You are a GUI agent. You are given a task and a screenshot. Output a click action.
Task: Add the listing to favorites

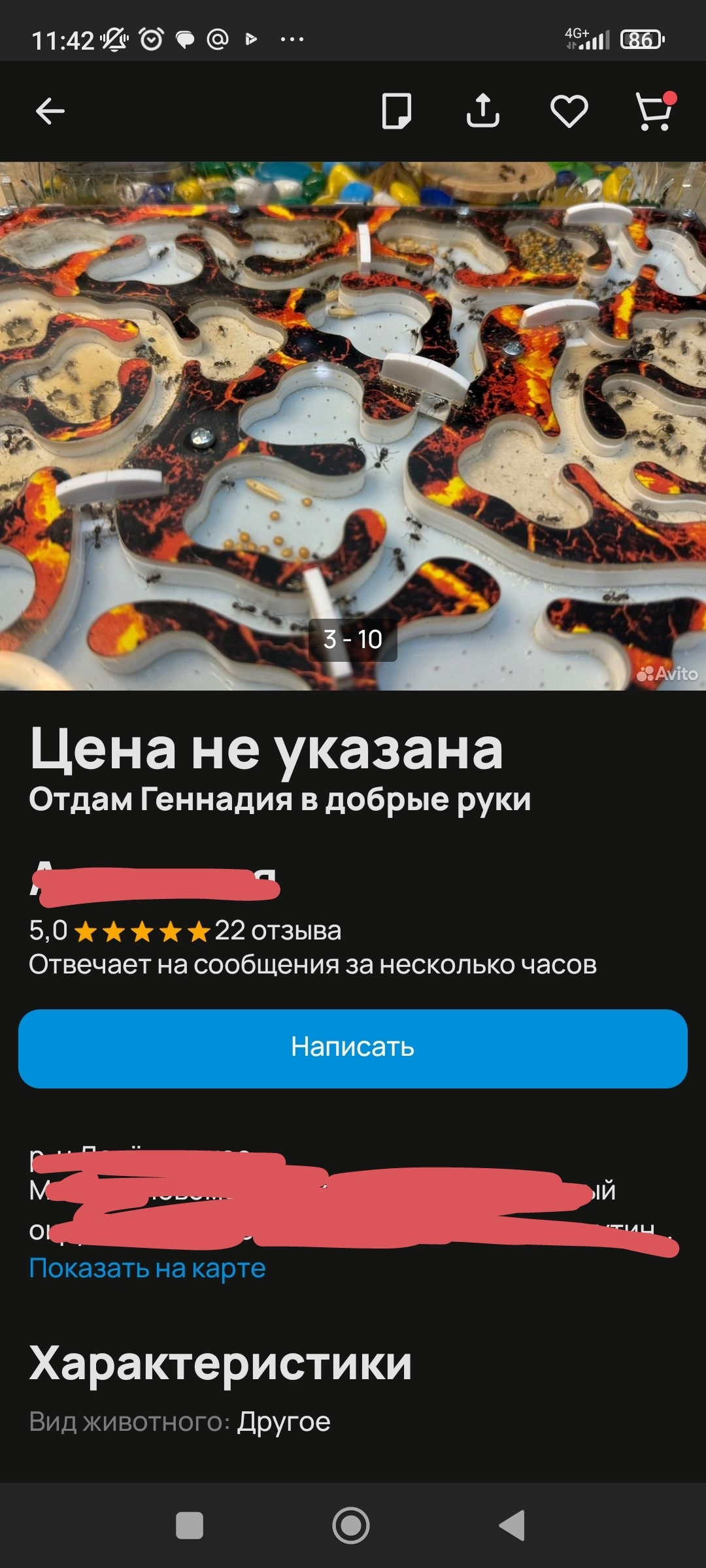569,111
